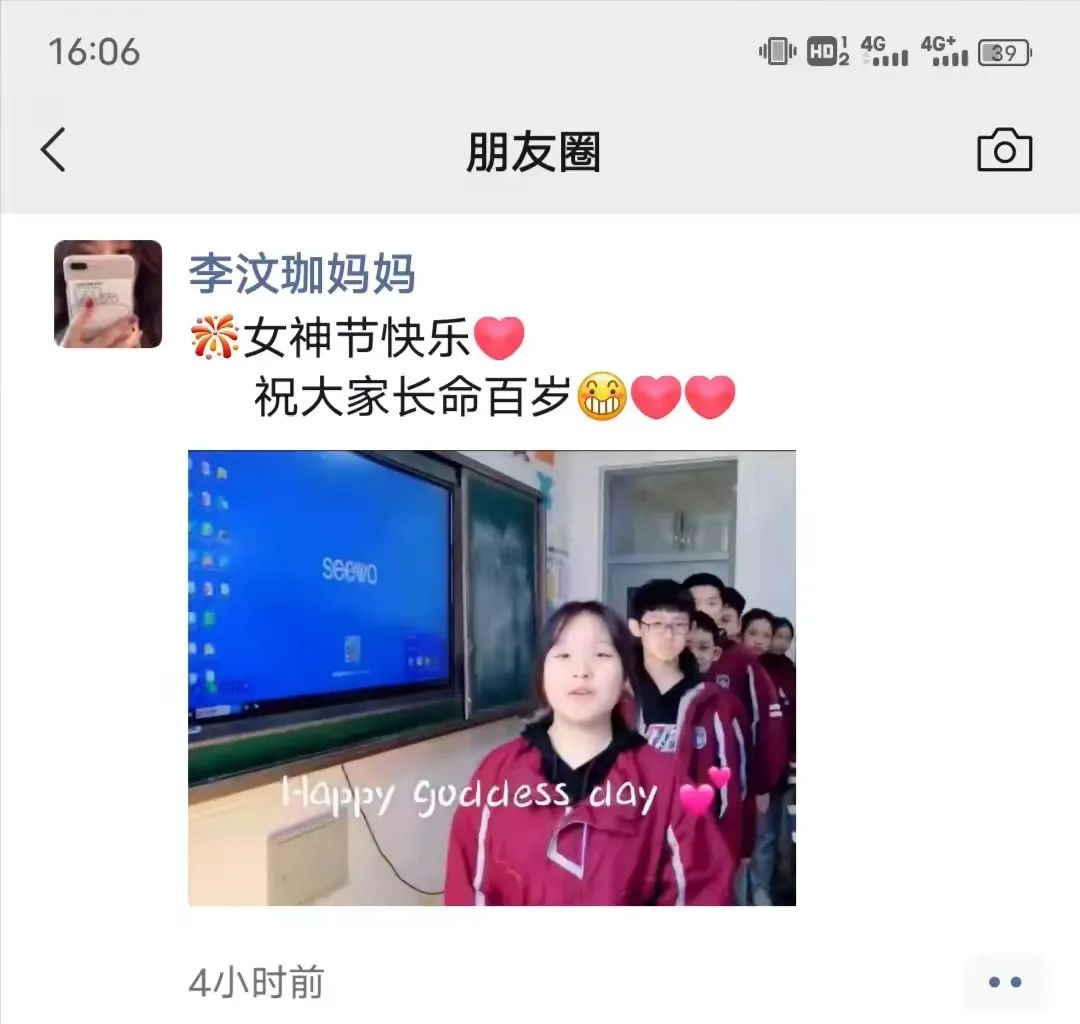The height and width of the screenshot is (1024, 1080).
Task: Open the like and comment options
Action: tap(1004, 981)
